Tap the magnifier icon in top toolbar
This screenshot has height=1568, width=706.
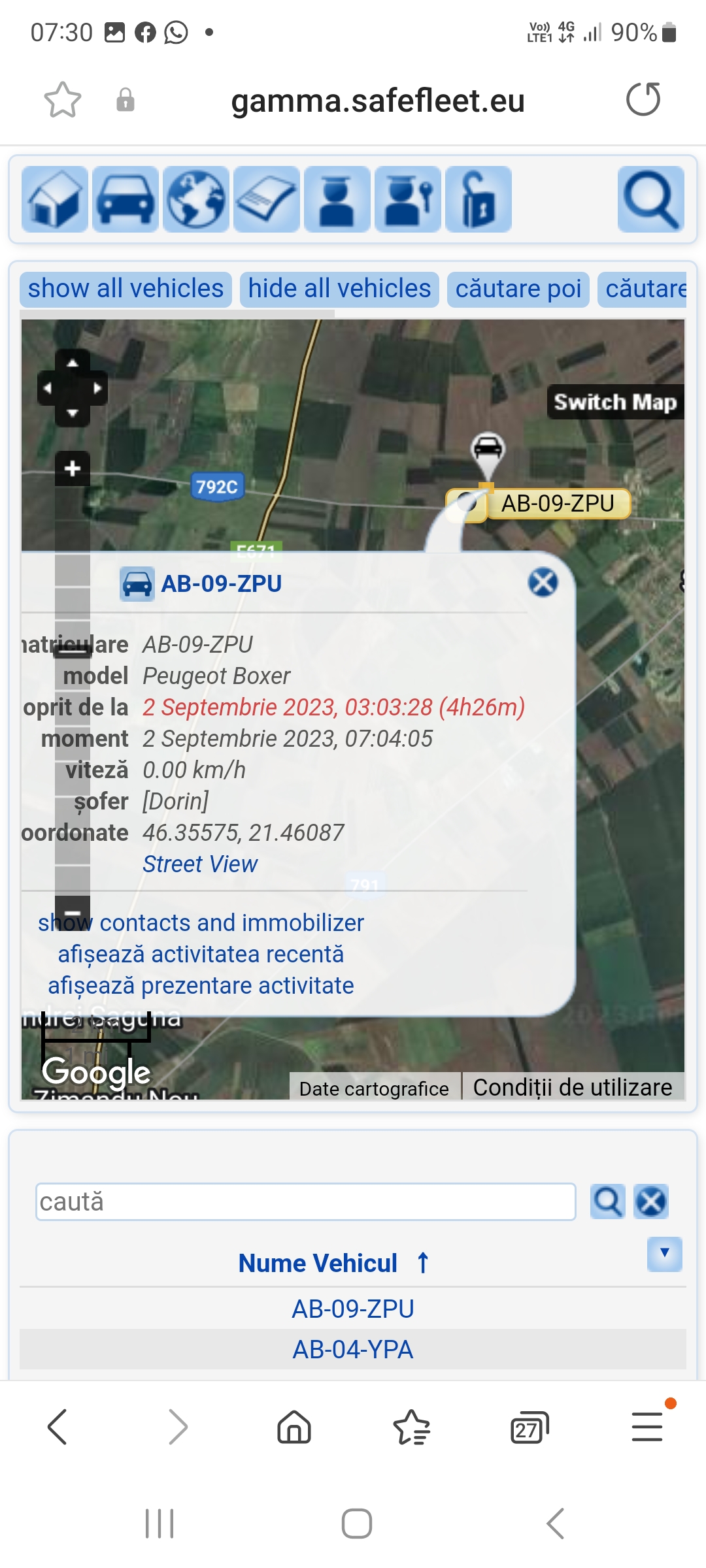650,199
